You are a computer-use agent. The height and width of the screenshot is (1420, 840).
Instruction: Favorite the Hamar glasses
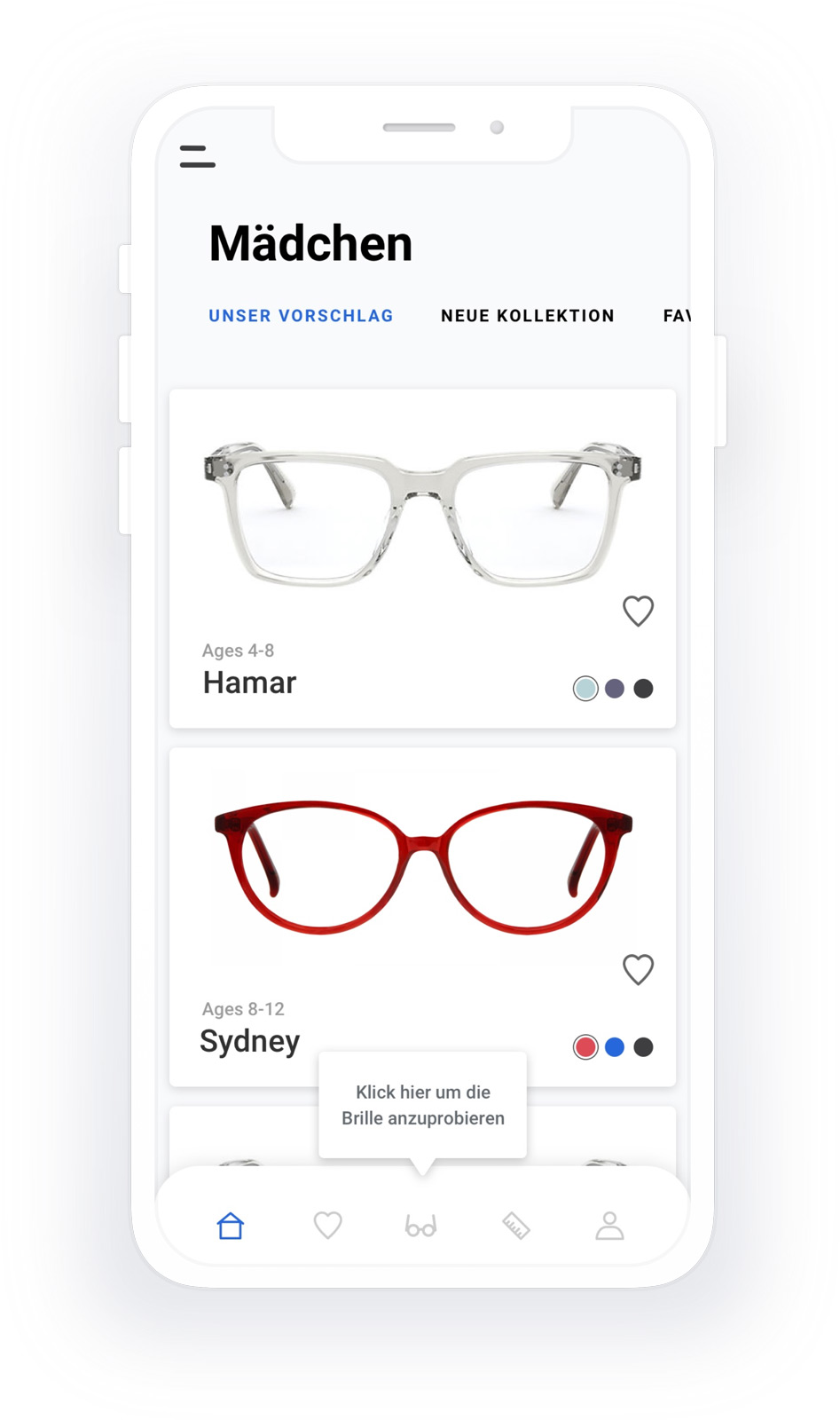click(x=638, y=611)
